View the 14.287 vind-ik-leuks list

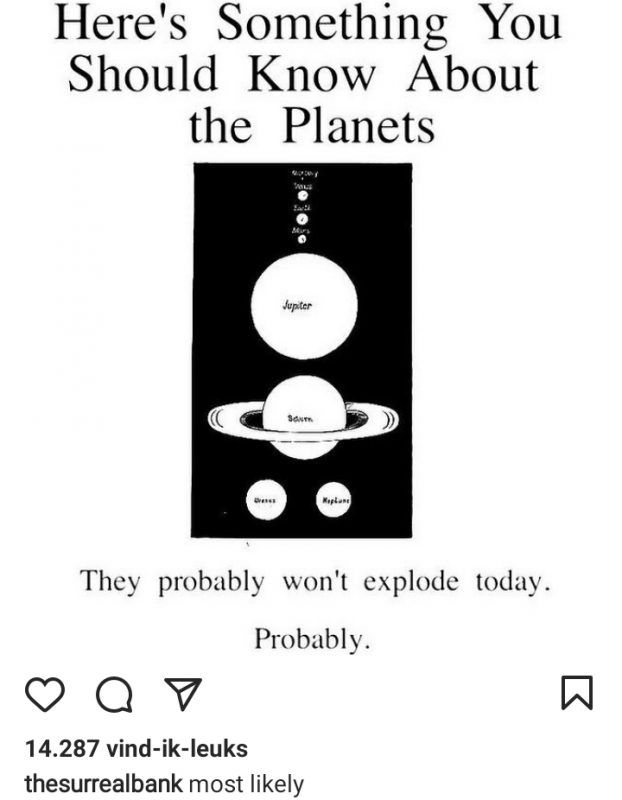click(x=135, y=748)
